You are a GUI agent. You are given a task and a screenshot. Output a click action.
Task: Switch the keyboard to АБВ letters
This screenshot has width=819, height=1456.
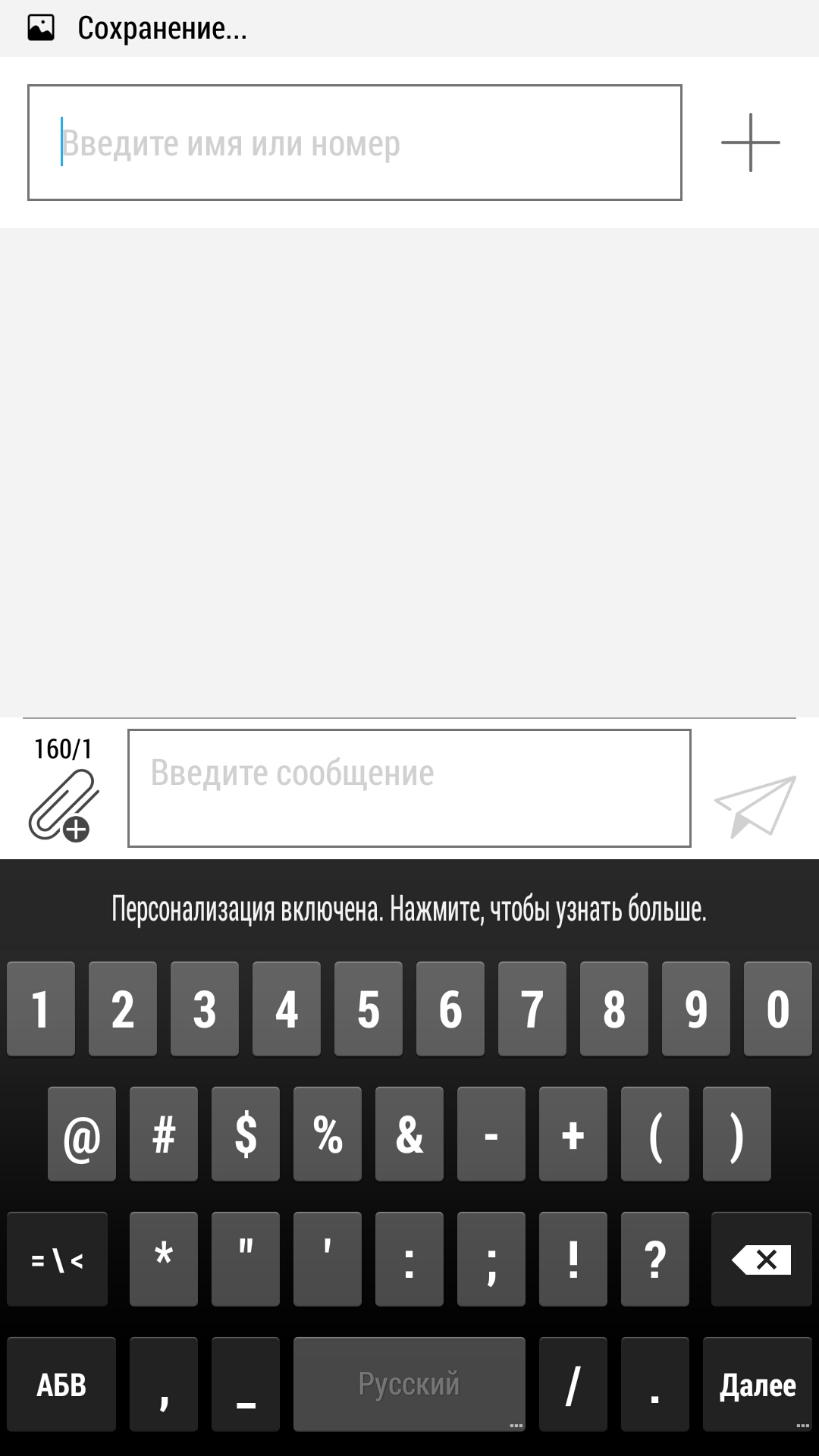[61, 1384]
